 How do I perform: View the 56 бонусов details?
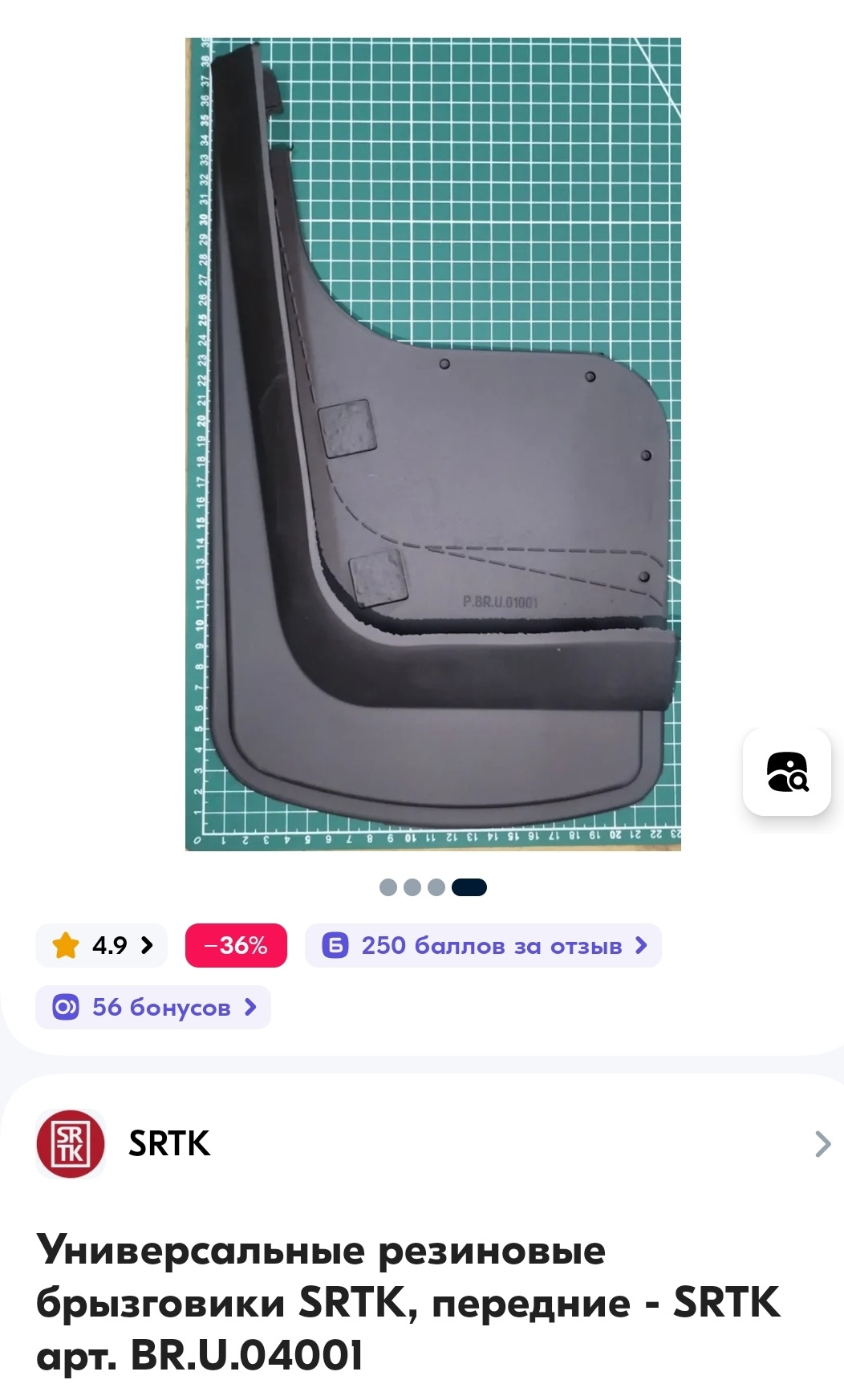[x=153, y=1007]
